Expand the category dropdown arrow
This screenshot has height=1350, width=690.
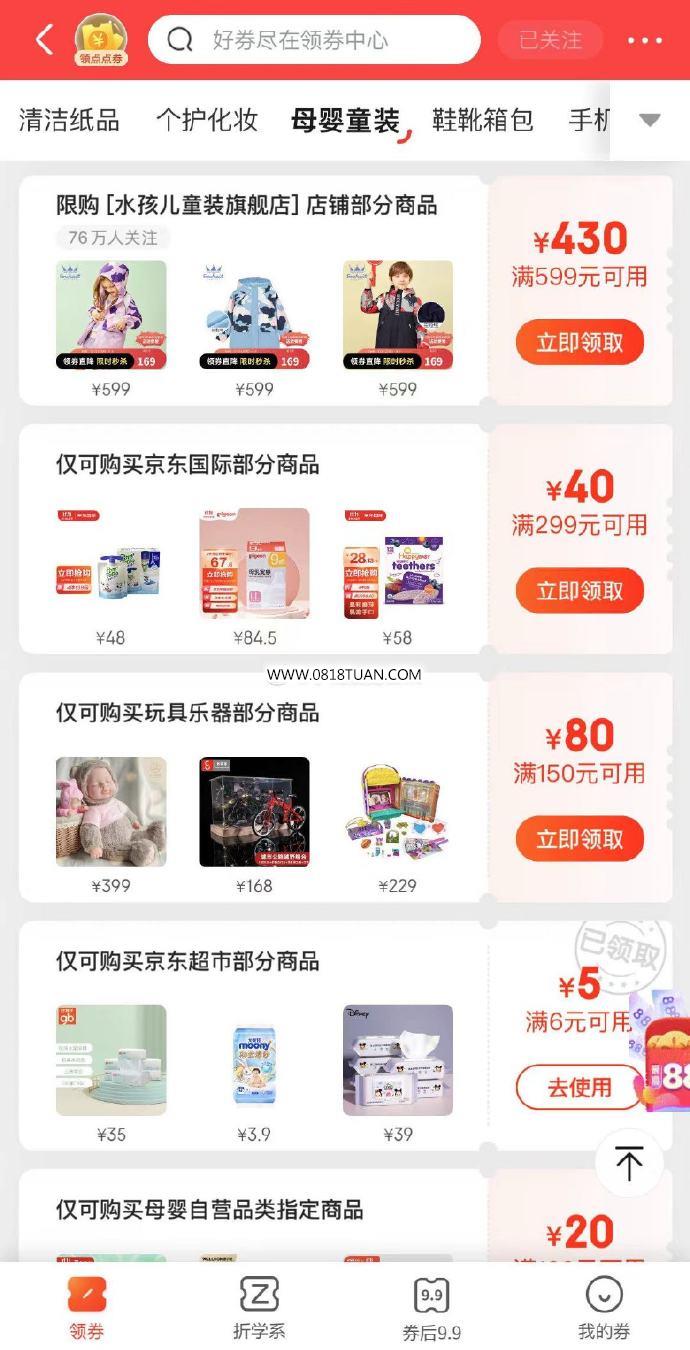click(650, 121)
